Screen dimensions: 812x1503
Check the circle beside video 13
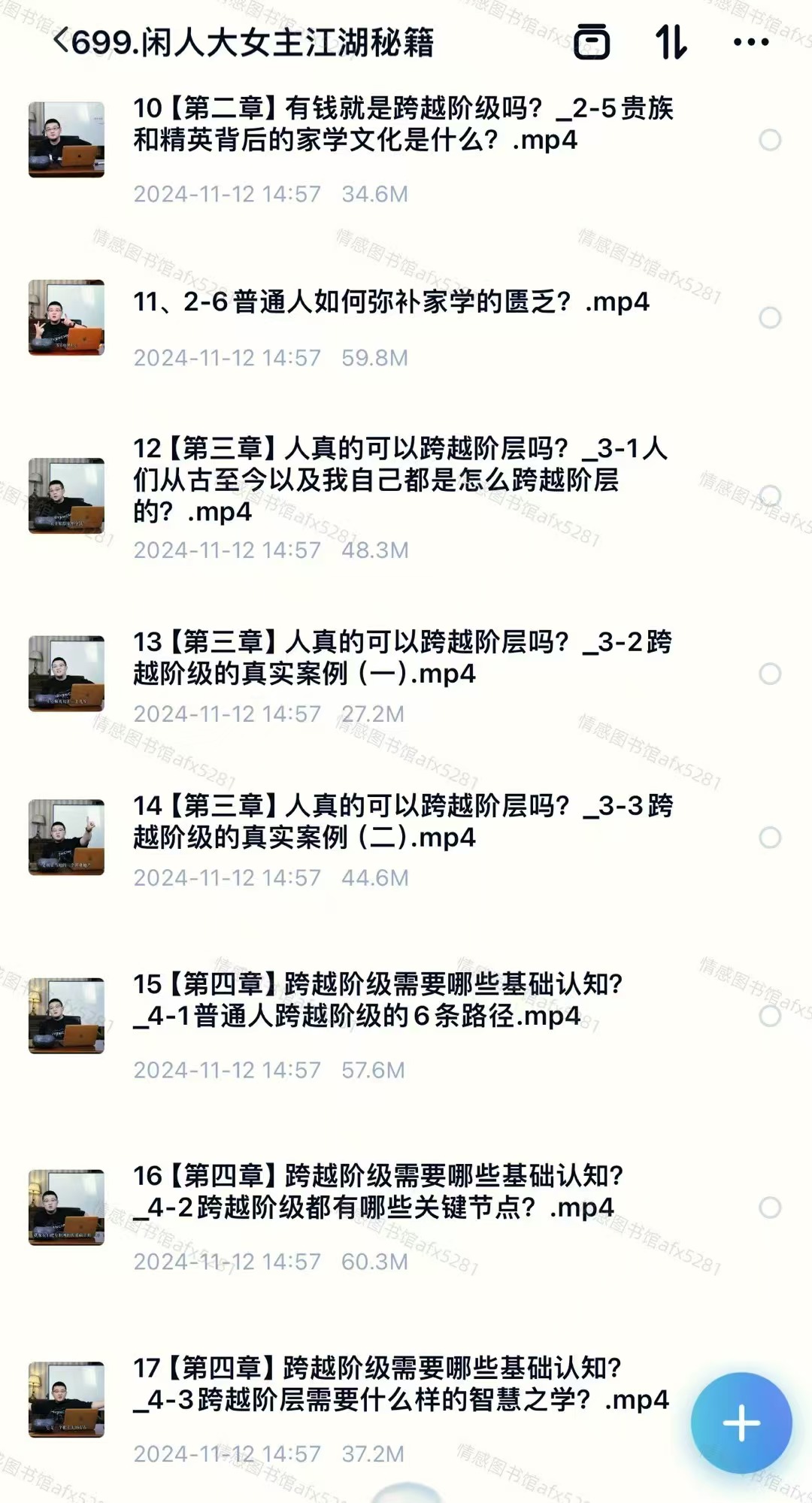click(770, 674)
